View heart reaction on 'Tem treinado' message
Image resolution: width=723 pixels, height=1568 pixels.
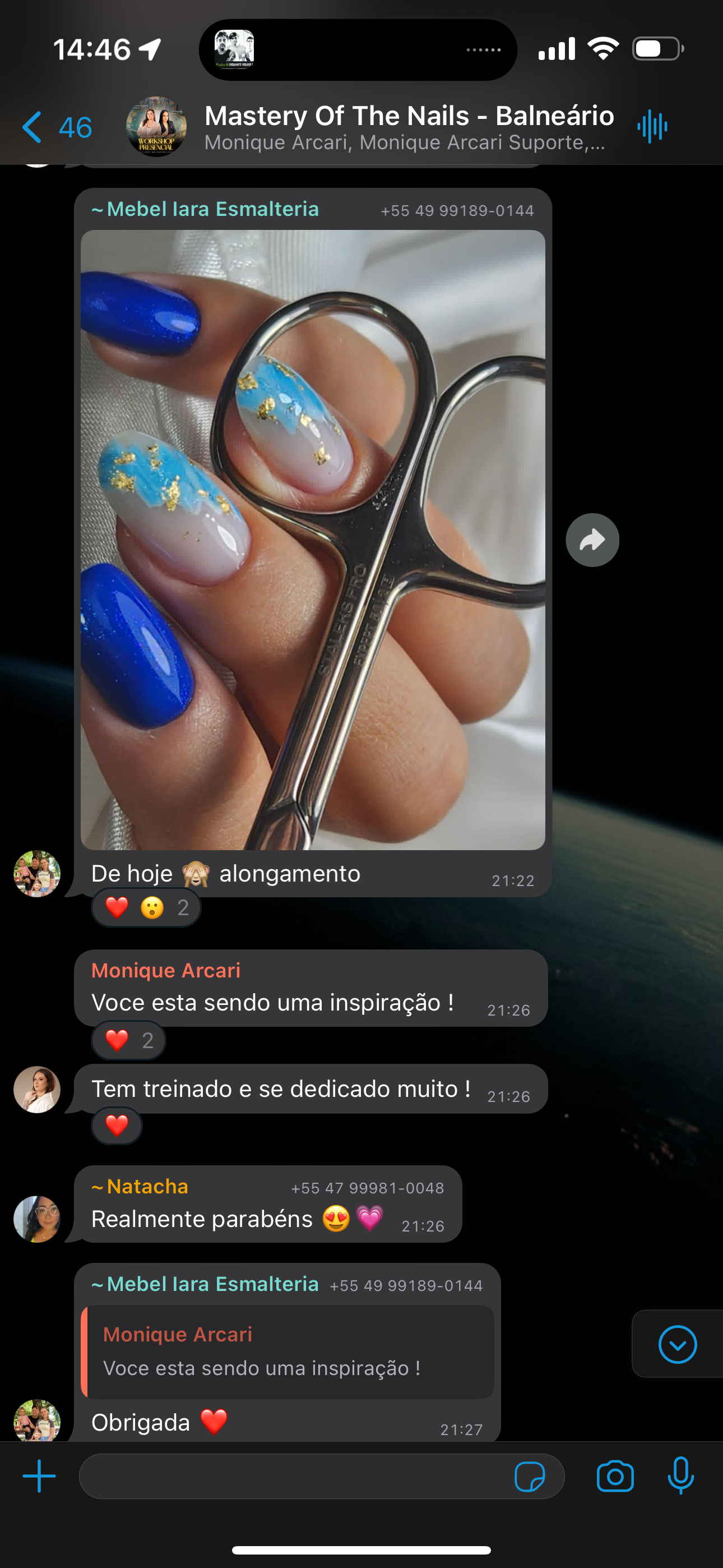click(117, 1126)
